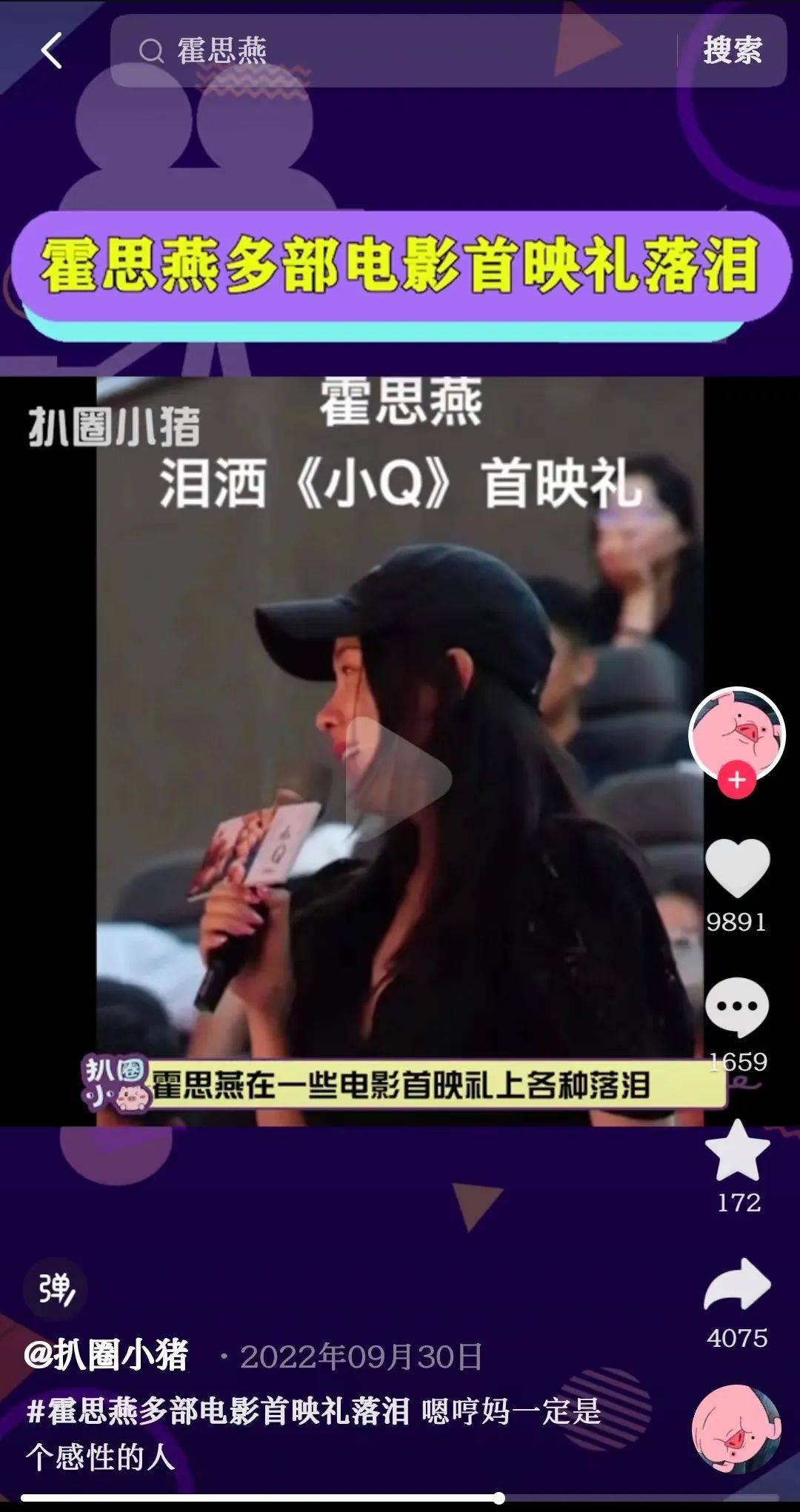Open hashtag #霍思燕多部电影首映礼落泪
This screenshot has height=1512, width=800.
(219, 1412)
